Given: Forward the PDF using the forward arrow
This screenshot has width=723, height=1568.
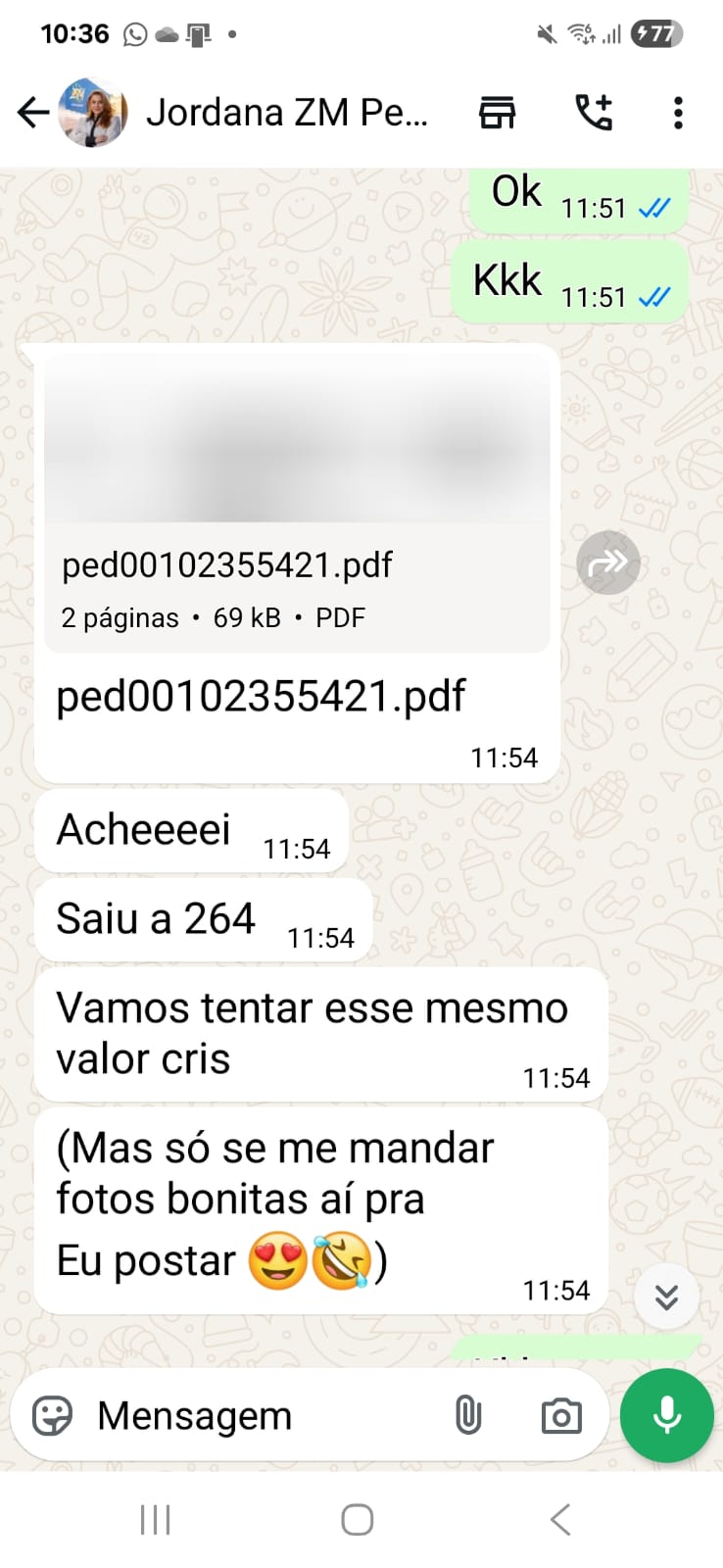Looking at the screenshot, I should tap(608, 562).
